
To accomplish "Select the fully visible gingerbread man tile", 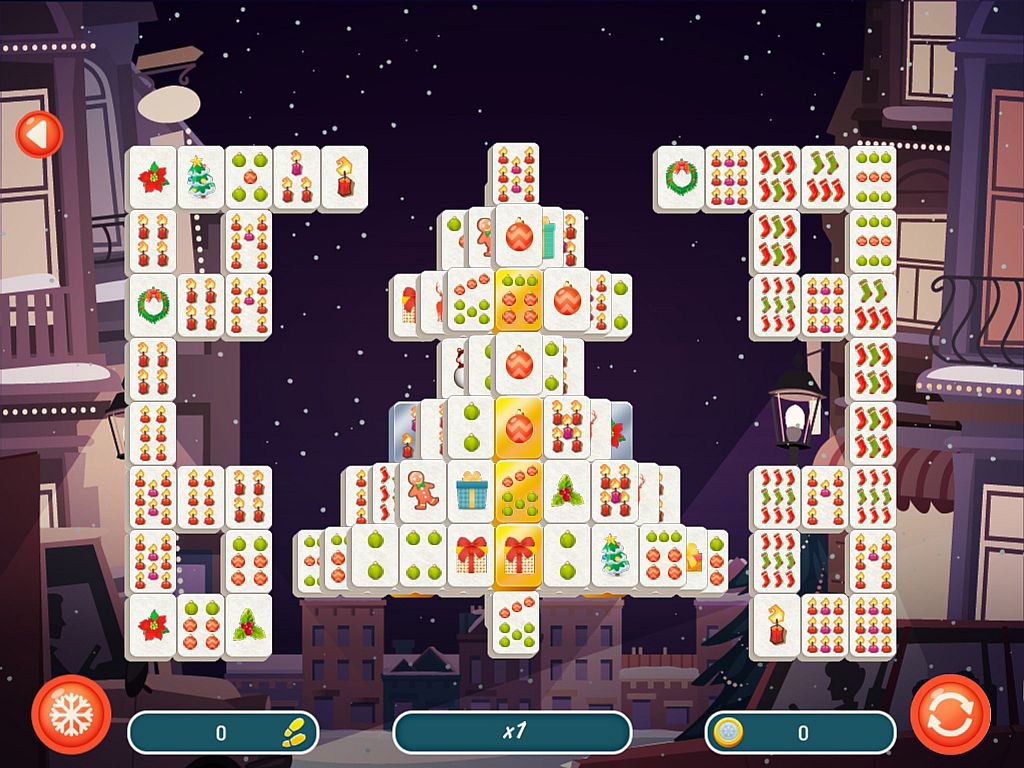I will (423, 490).
